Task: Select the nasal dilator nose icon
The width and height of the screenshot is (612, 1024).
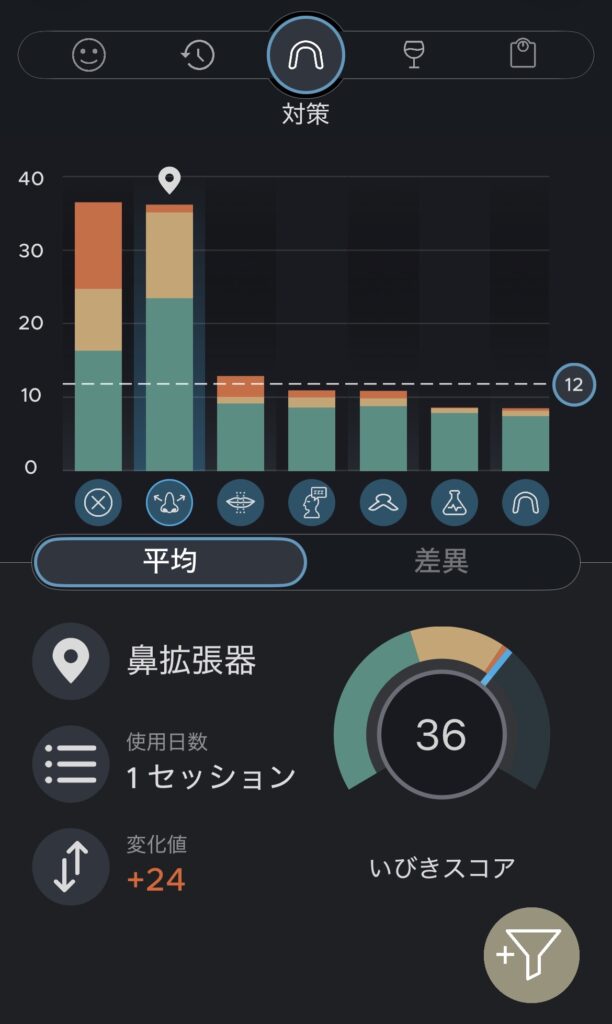Action: click(x=169, y=503)
